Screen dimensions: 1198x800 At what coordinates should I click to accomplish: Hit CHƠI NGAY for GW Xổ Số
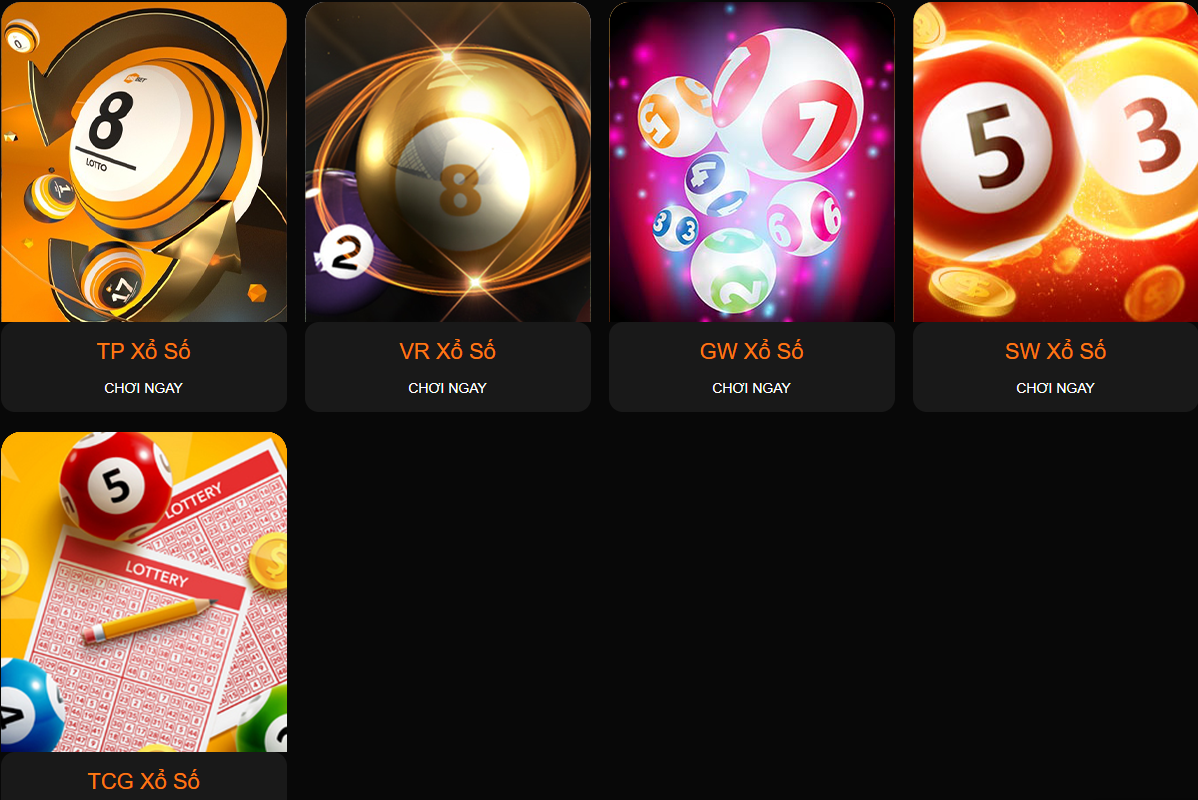click(x=752, y=388)
